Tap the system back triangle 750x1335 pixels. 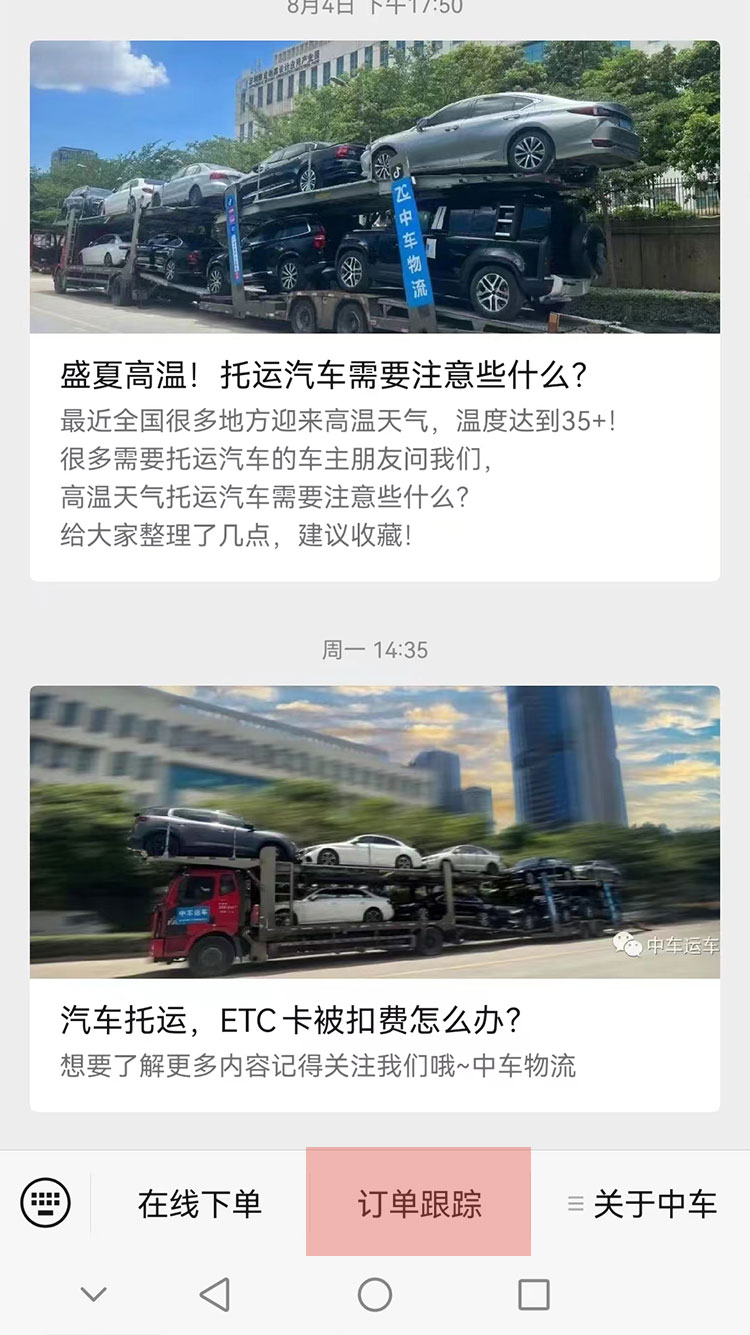(214, 1294)
